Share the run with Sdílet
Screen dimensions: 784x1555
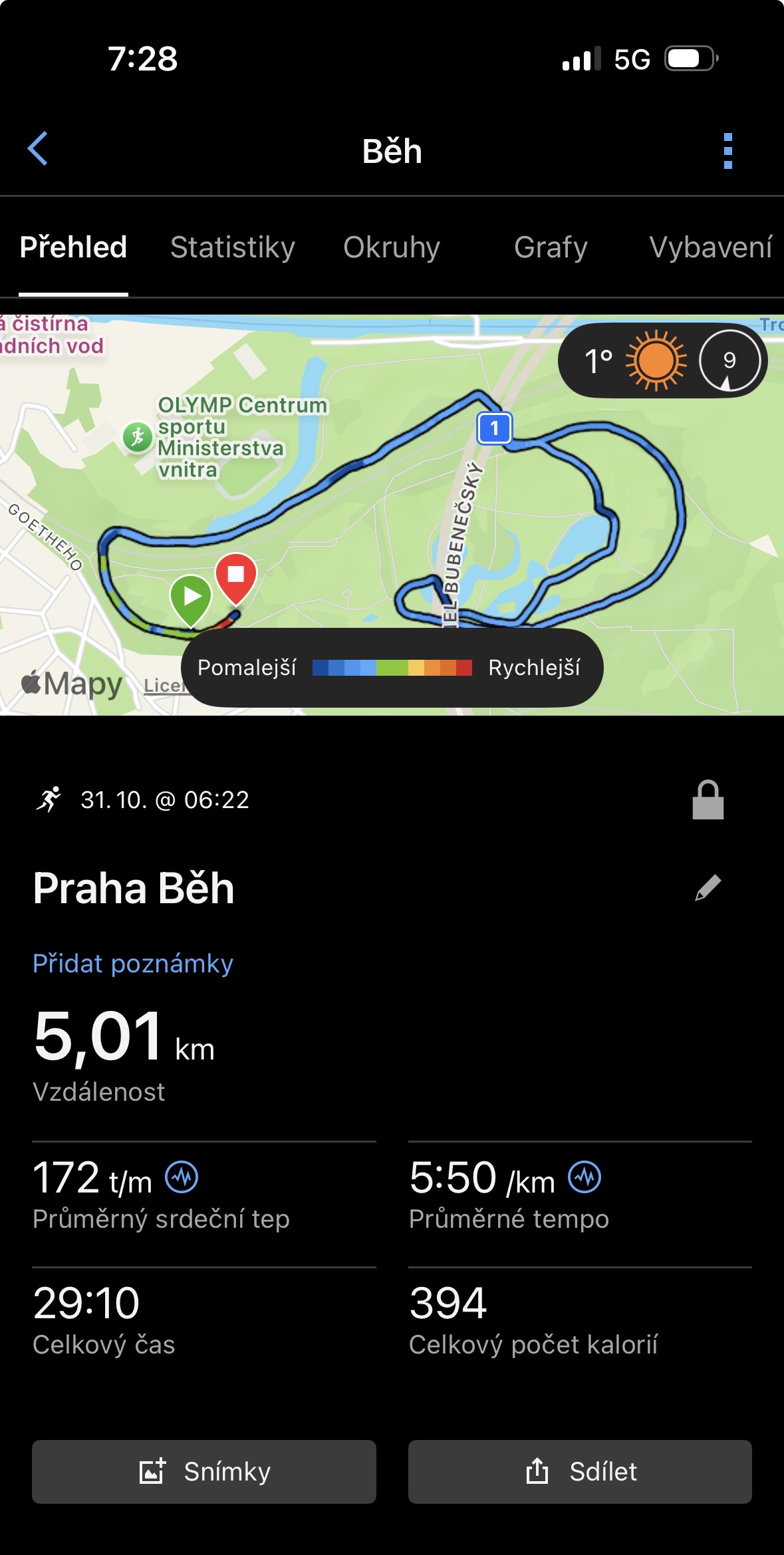pos(580,1472)
